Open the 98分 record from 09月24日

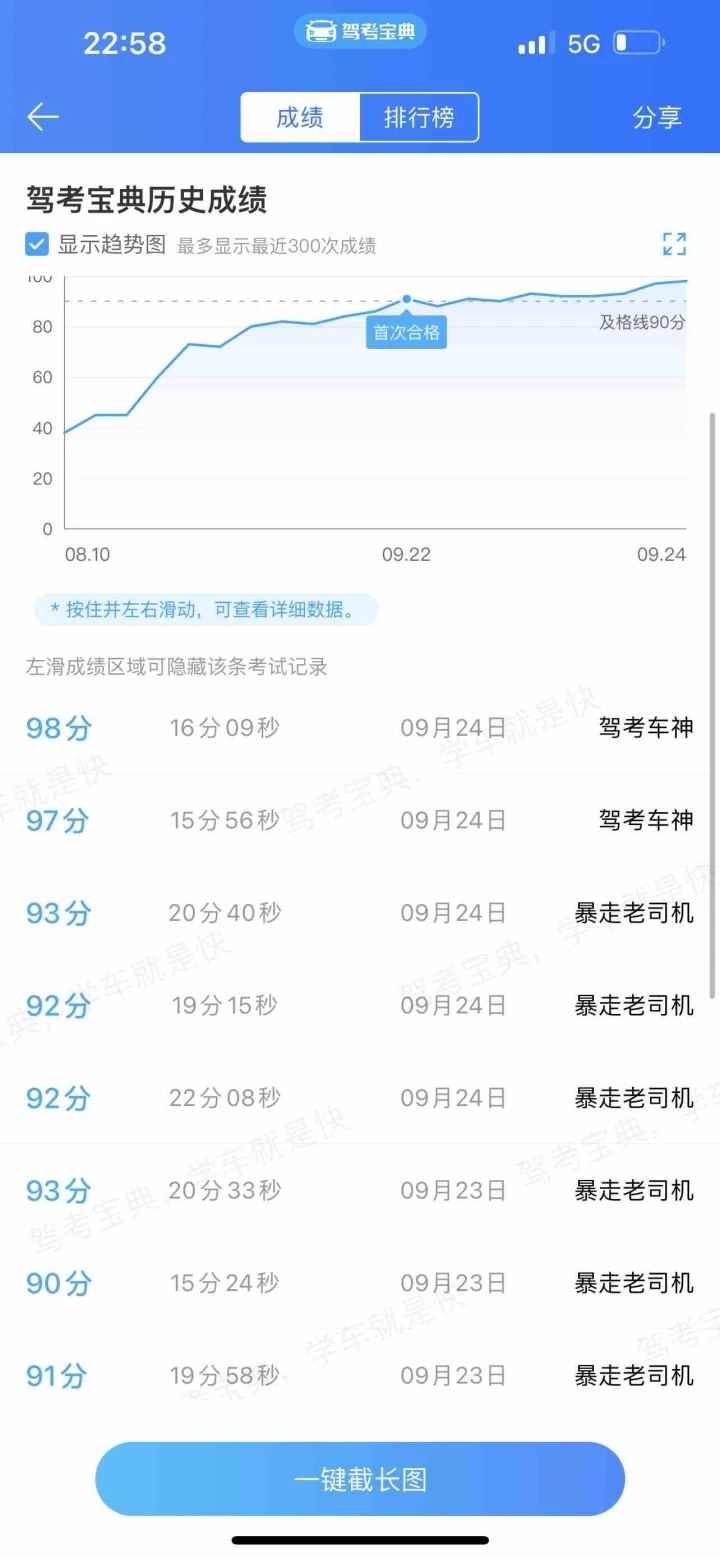(360, 727)
